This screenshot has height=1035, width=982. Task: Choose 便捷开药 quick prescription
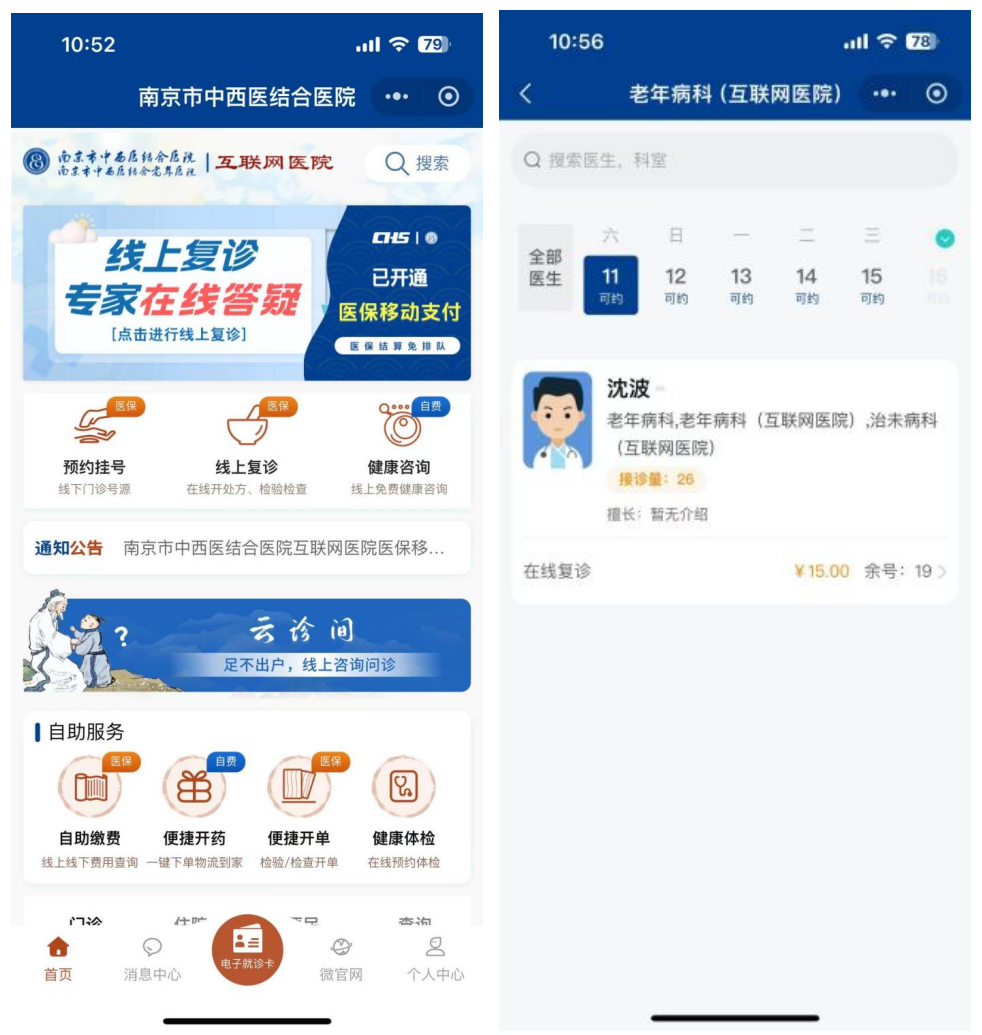[x=194, y=810]
